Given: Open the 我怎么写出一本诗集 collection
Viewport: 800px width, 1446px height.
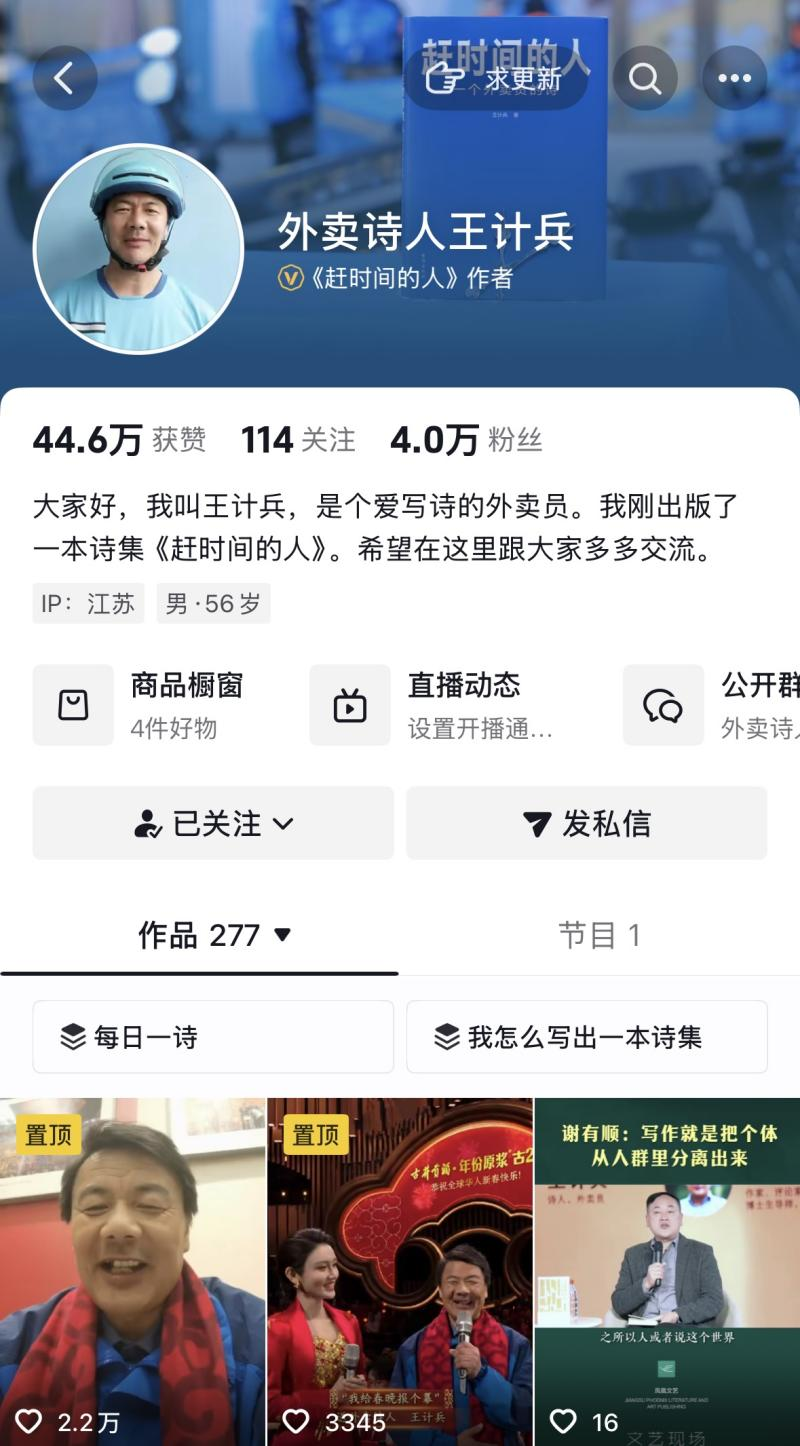Looking at the screenshot, I should pos(586,1037).
